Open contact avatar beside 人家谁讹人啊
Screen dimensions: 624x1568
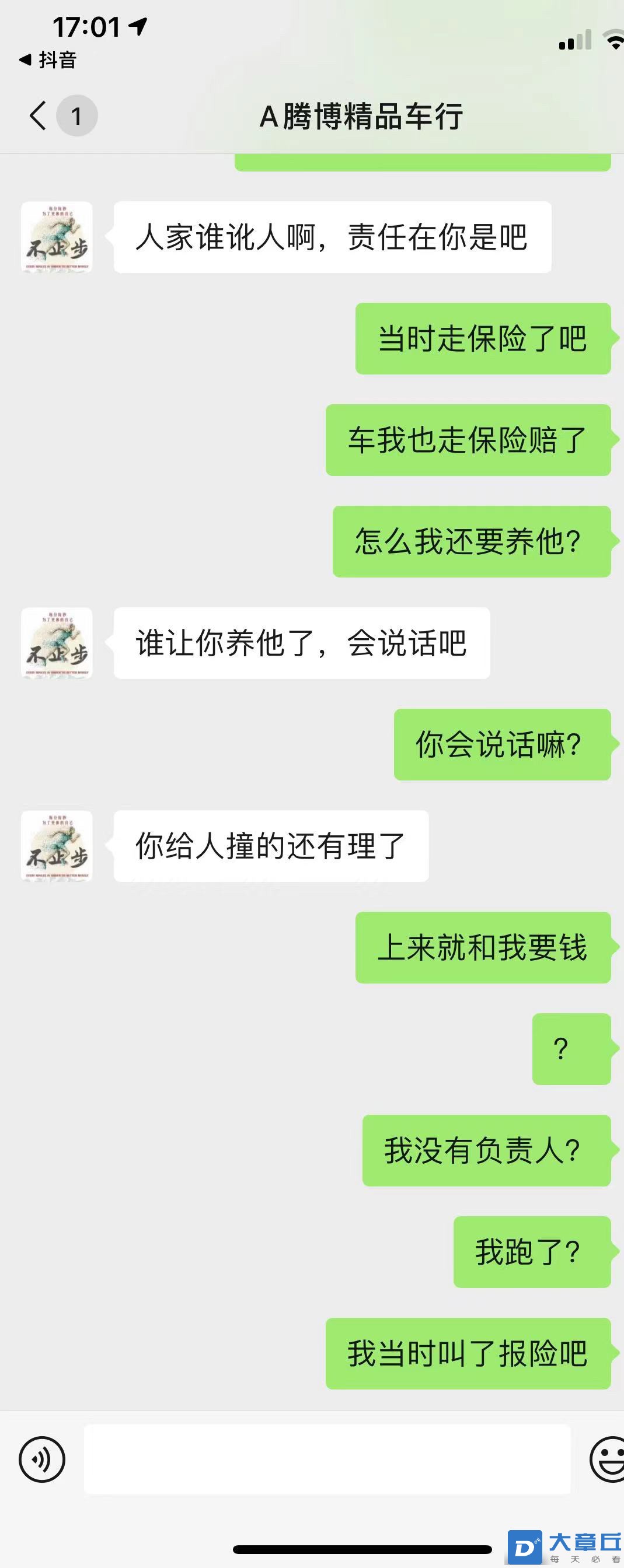pyautogui.click(x=57, y=237)
